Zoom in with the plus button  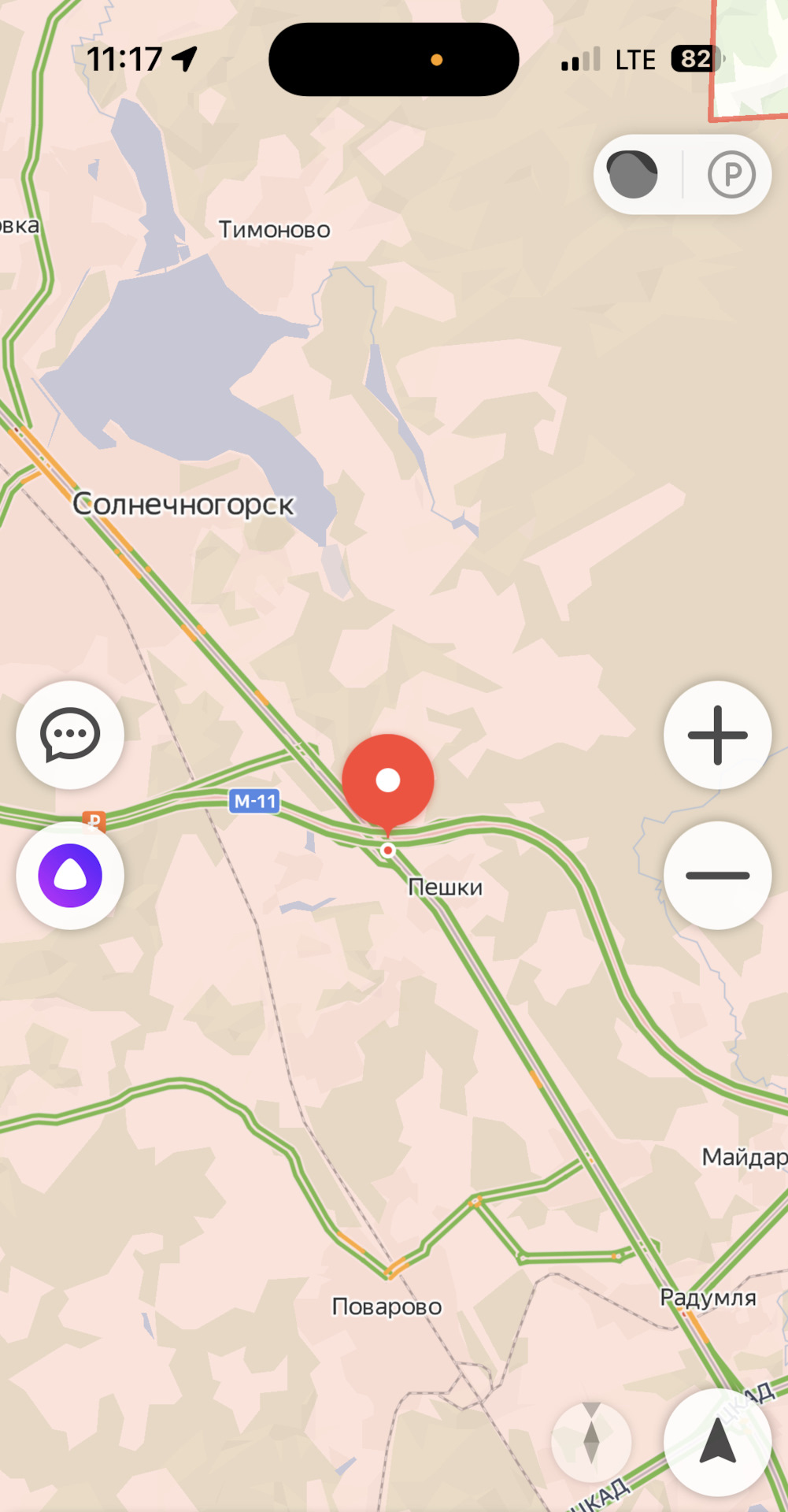click(717, 735)
